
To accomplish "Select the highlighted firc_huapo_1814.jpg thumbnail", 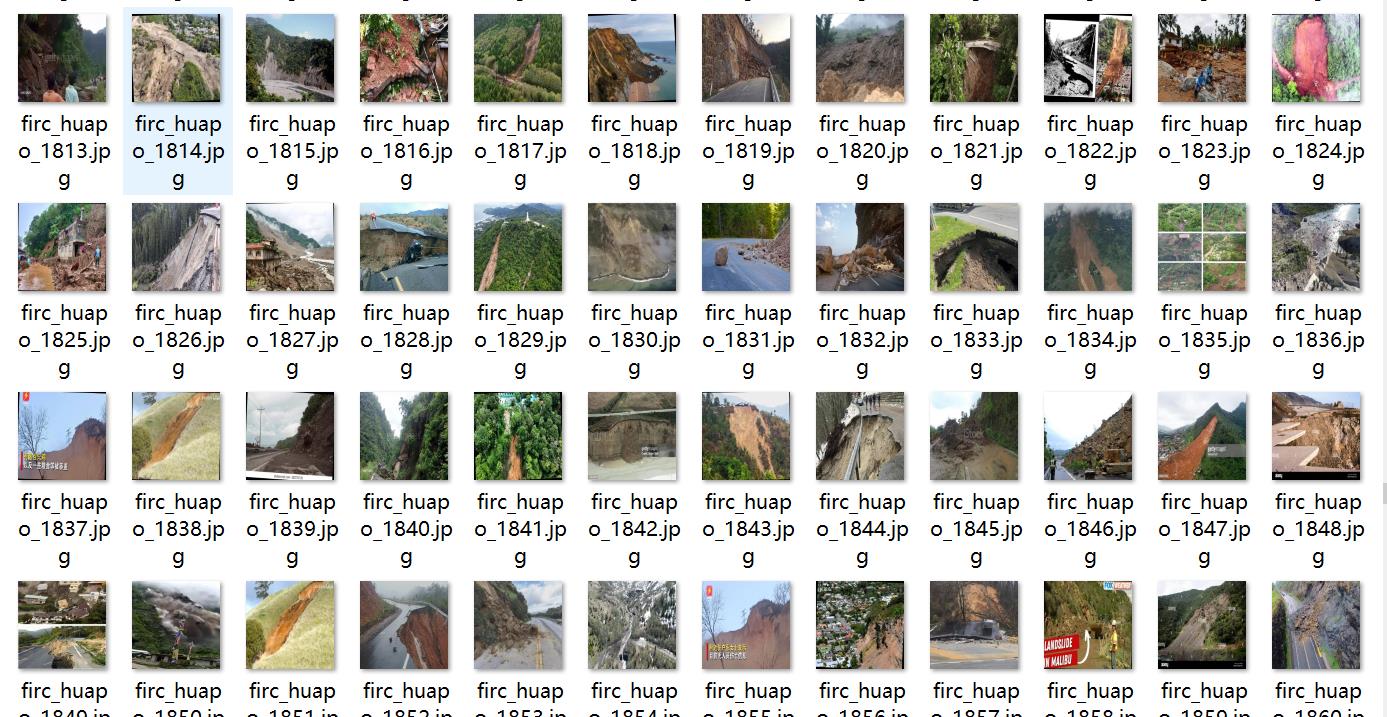I will (x=176, y=58).
